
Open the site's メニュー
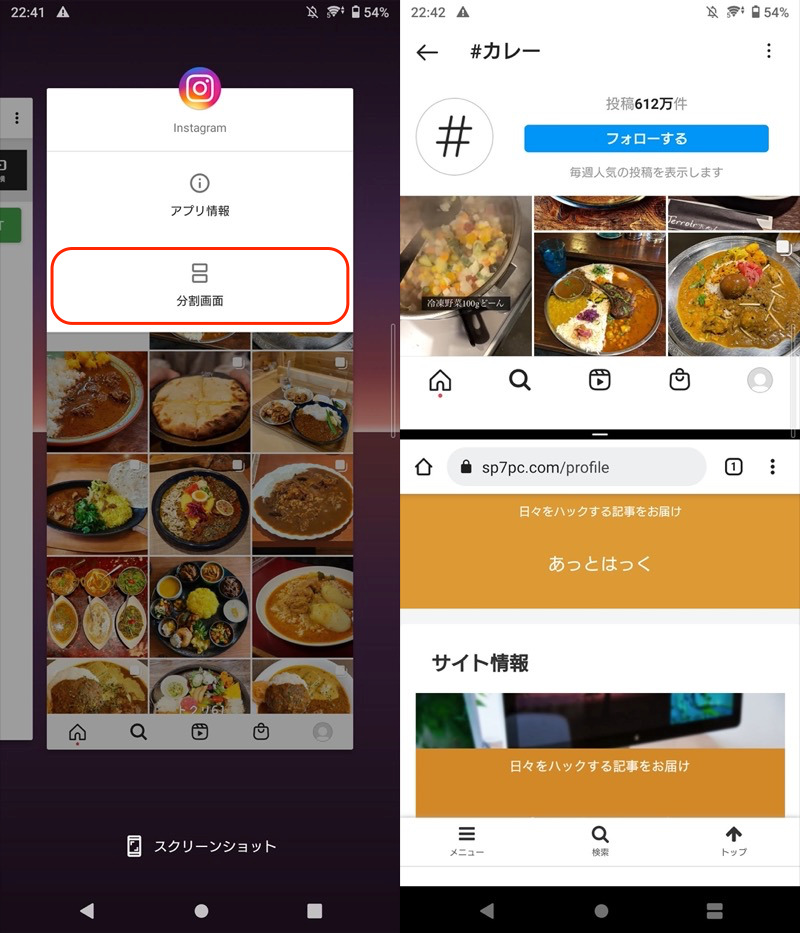tap(466, 841)
